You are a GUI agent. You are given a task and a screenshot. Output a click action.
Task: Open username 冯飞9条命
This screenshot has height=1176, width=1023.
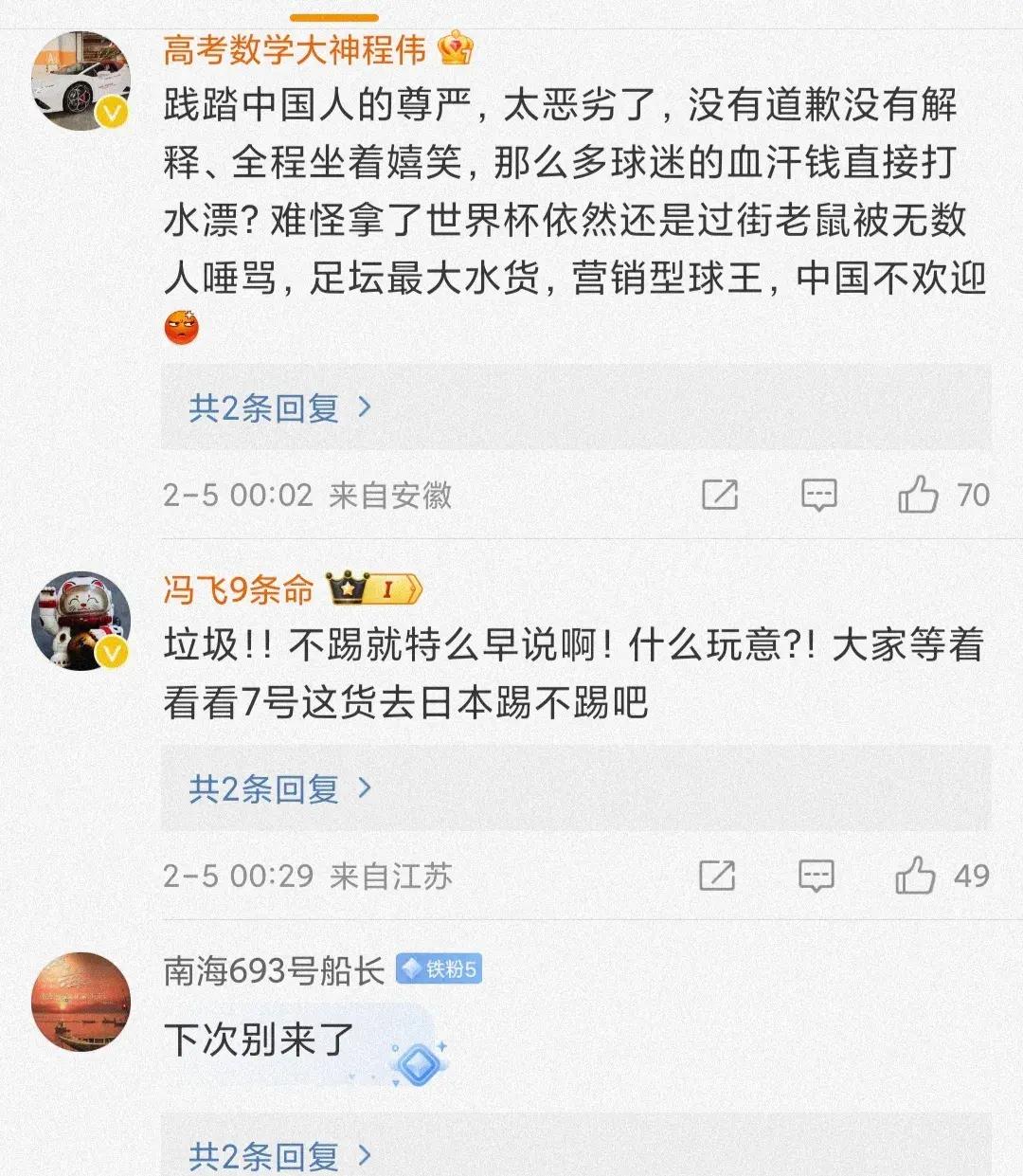coord(238,589)
